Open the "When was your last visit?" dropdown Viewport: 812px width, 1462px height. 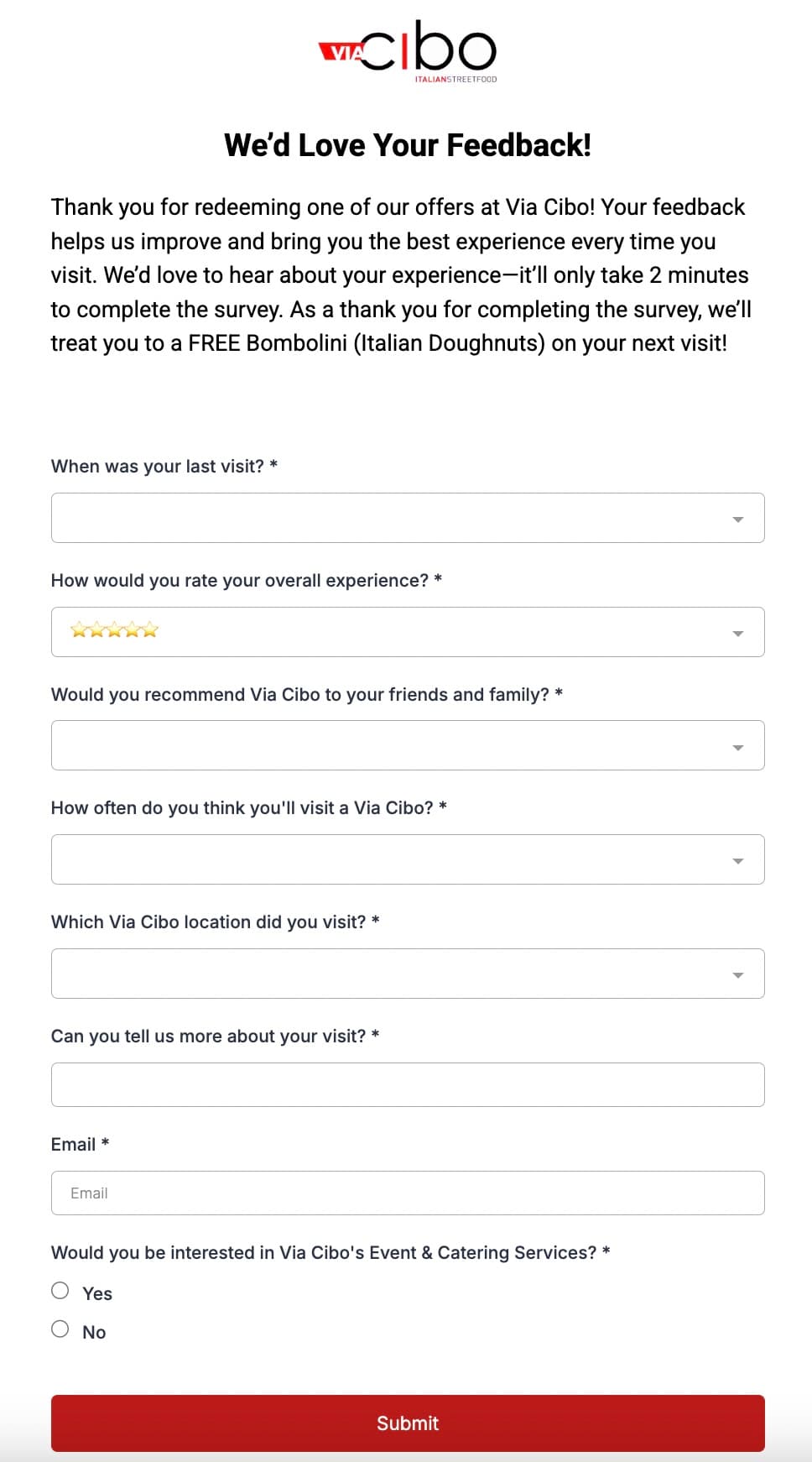click(x=408, y=518)
